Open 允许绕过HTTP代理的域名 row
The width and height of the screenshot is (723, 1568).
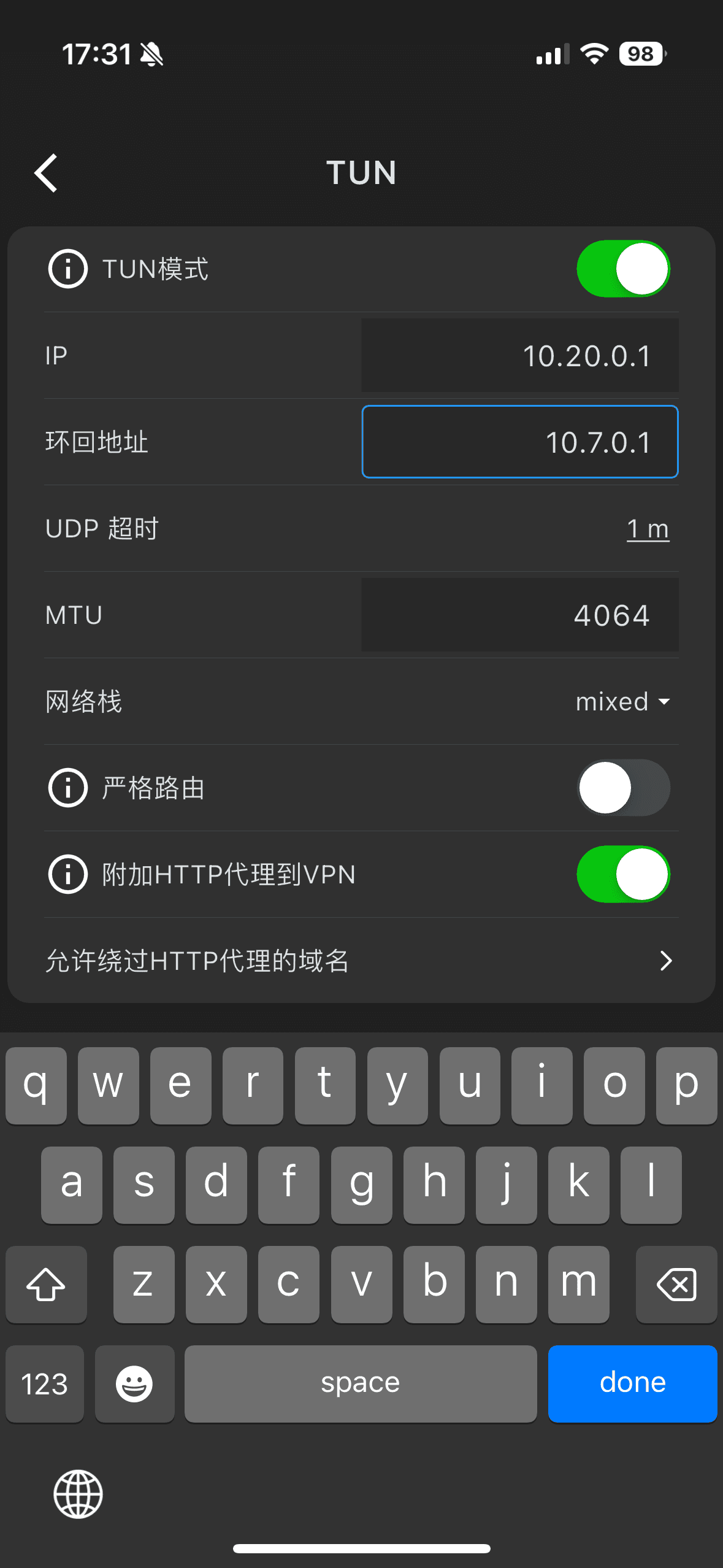pyautogui.click(x=361, y=961)
